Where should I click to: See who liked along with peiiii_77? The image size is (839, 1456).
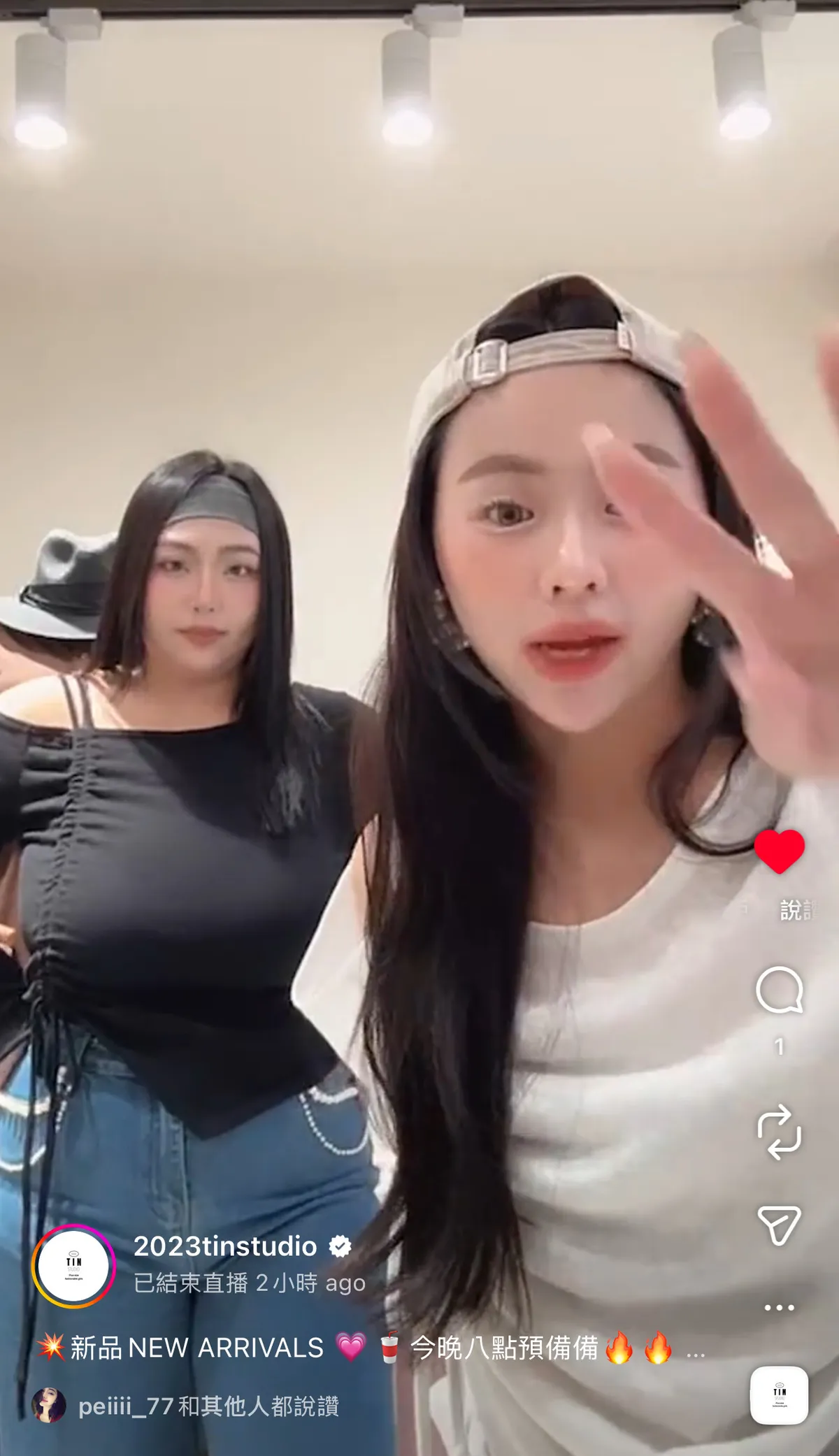pos(208,1406)
